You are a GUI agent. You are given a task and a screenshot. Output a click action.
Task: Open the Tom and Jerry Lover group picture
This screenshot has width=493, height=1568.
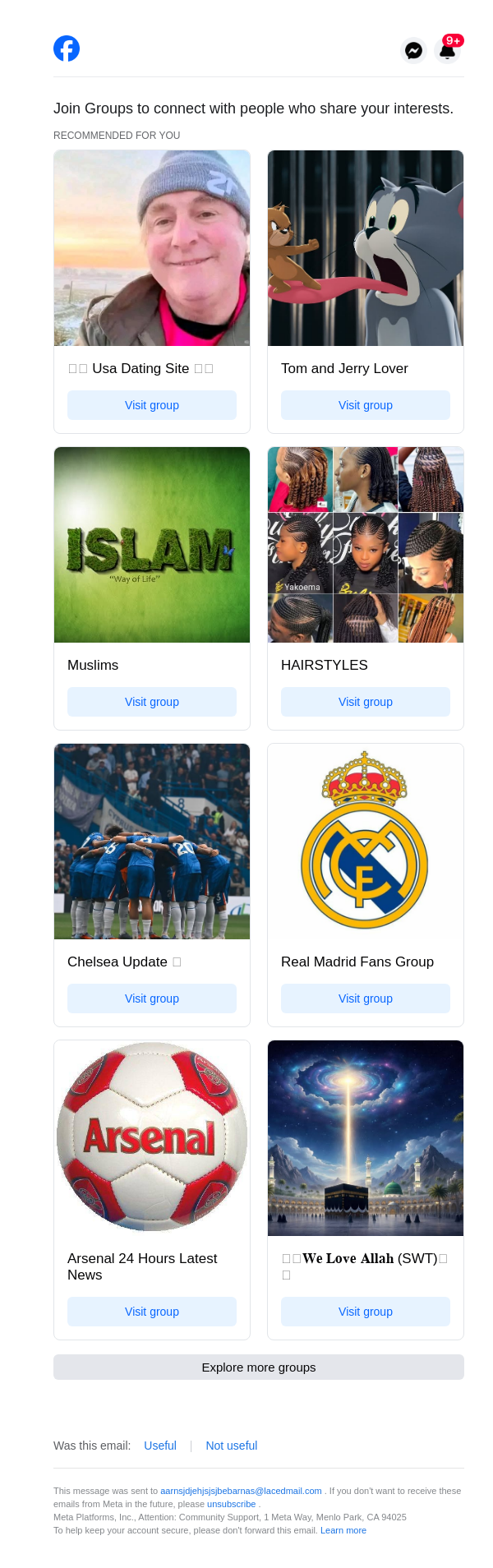pos(366,248)
